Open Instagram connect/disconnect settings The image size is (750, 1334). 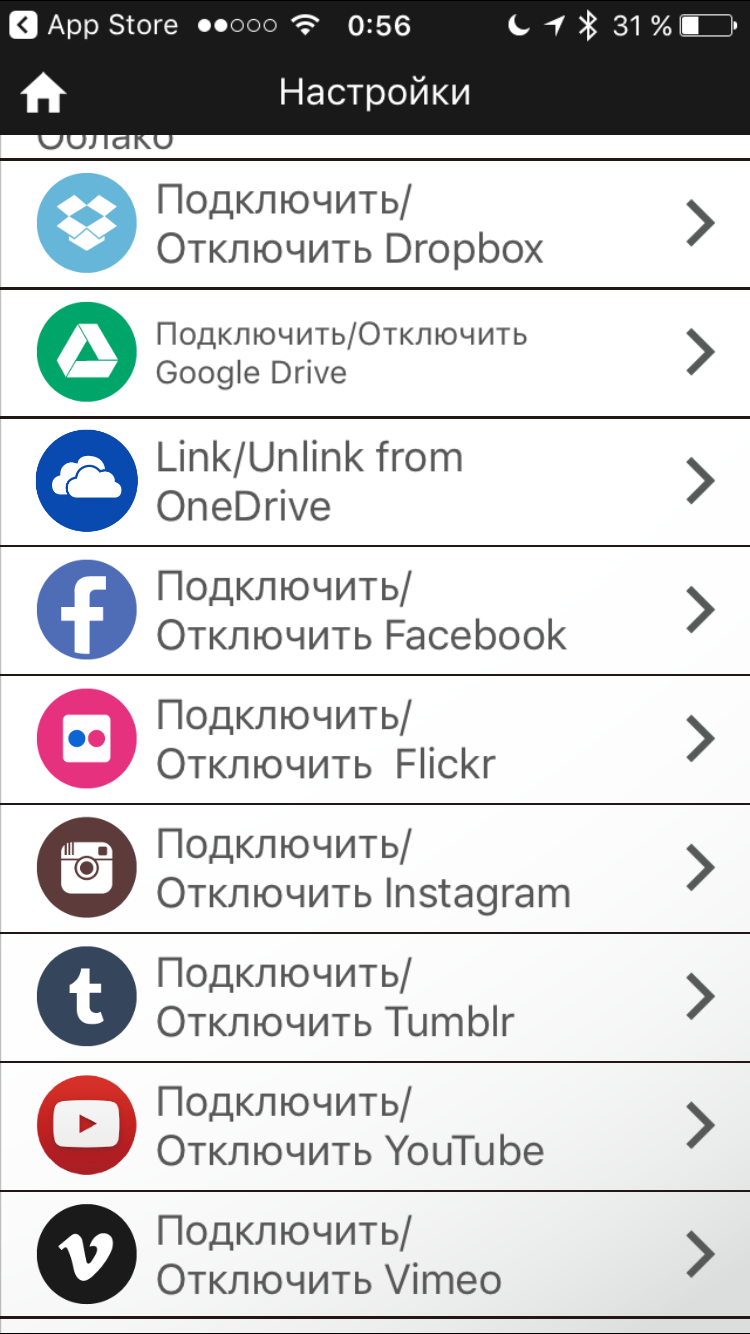(x=375, y=869)
